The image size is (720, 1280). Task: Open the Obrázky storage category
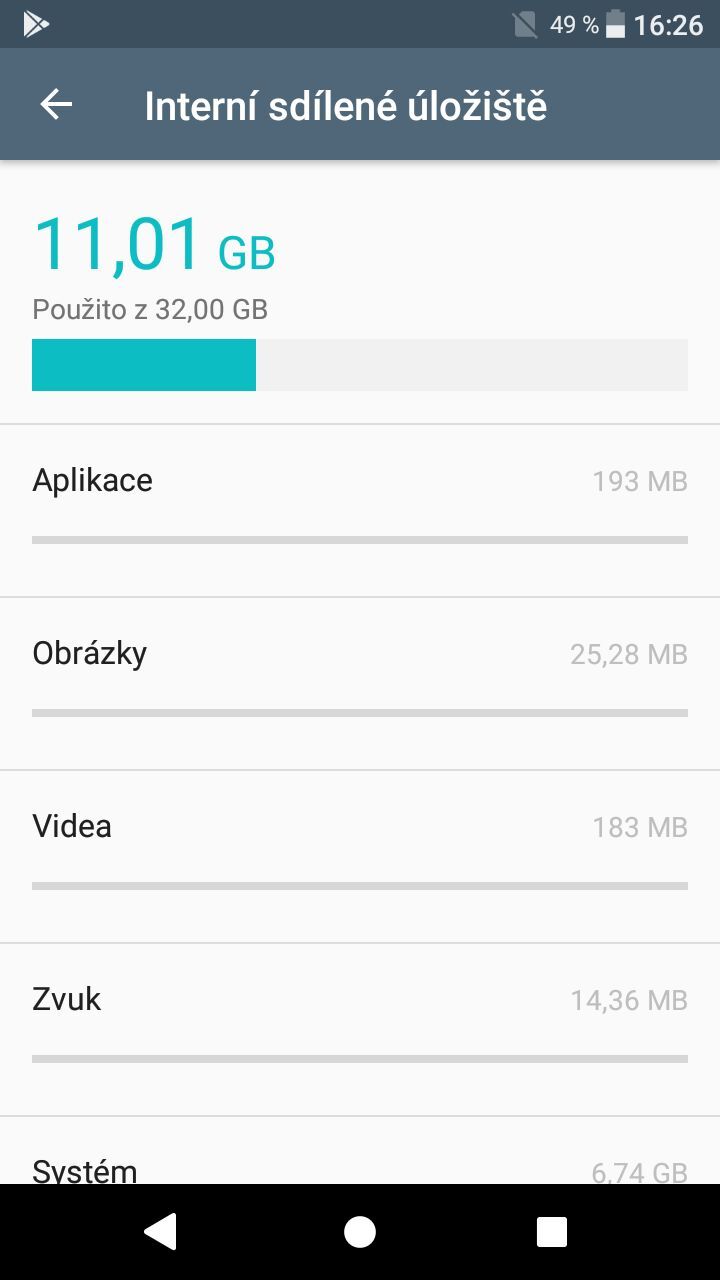(360, 662)
